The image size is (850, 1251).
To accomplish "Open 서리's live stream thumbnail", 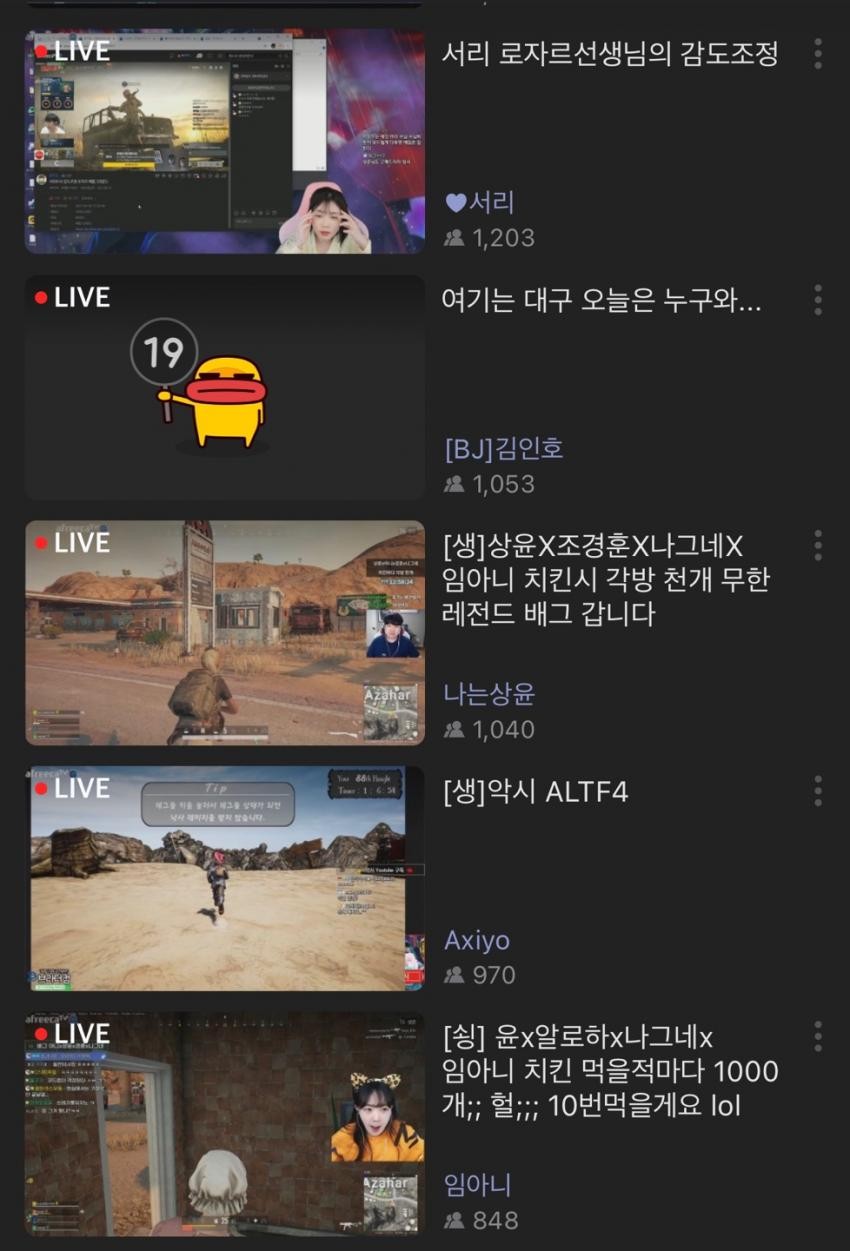I will [x=224, y=141].
